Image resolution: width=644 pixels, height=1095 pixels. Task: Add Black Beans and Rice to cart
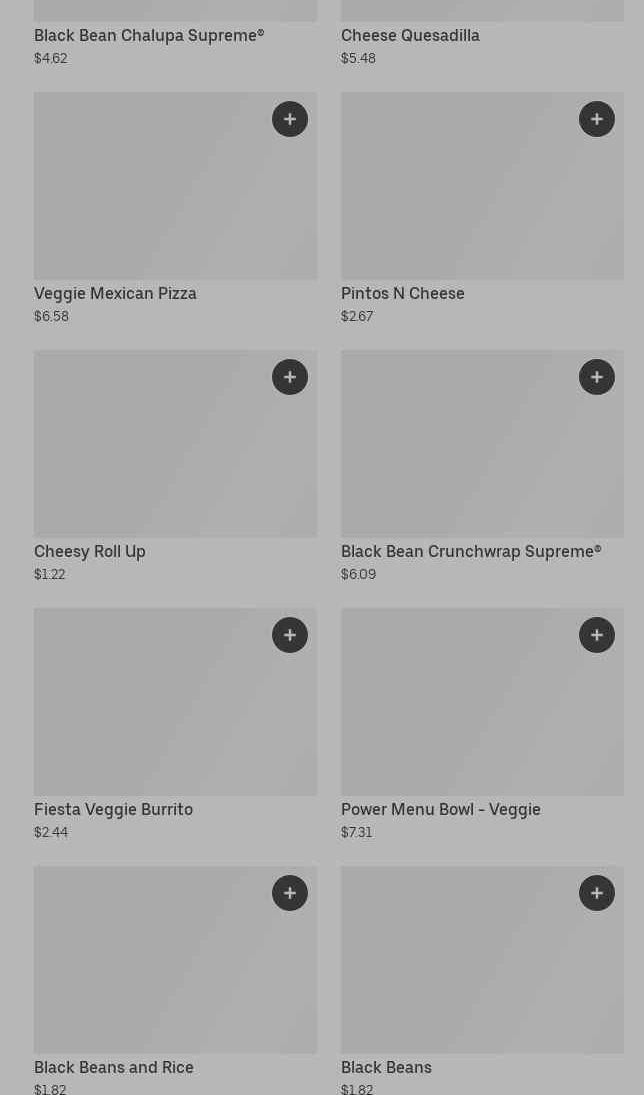[x=290, y=893]
